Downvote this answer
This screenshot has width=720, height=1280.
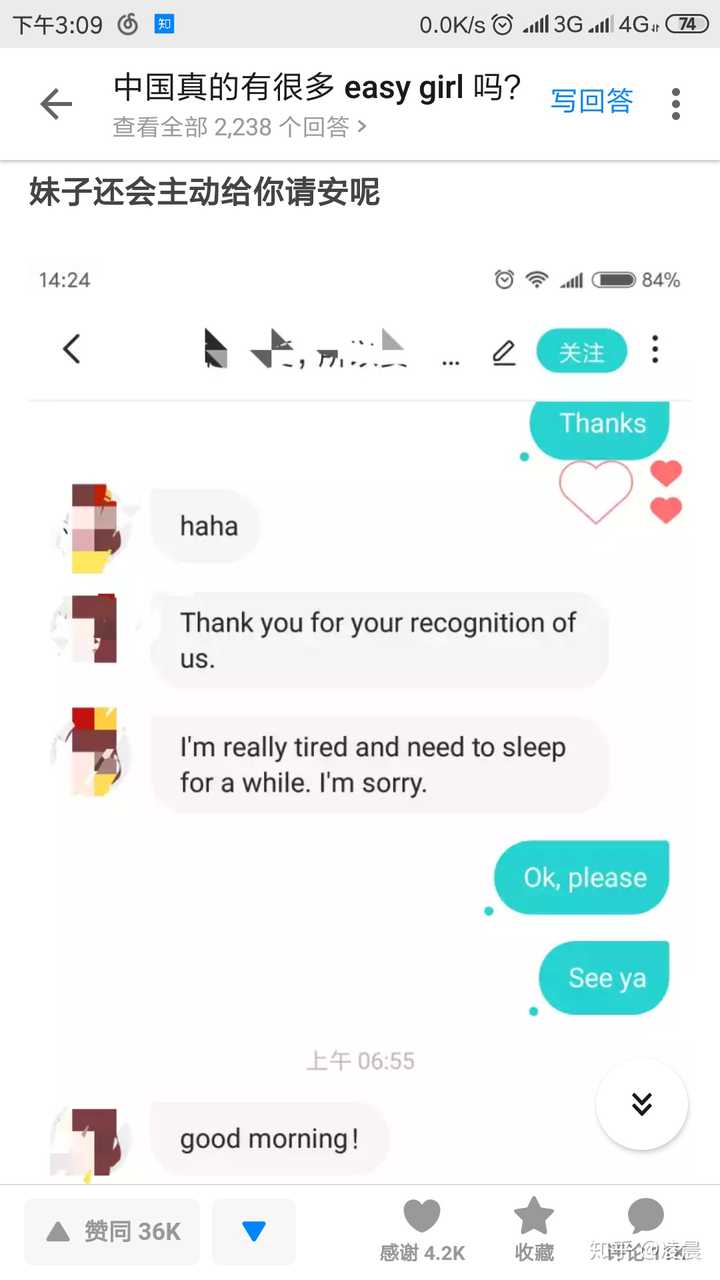point(254,1231)
